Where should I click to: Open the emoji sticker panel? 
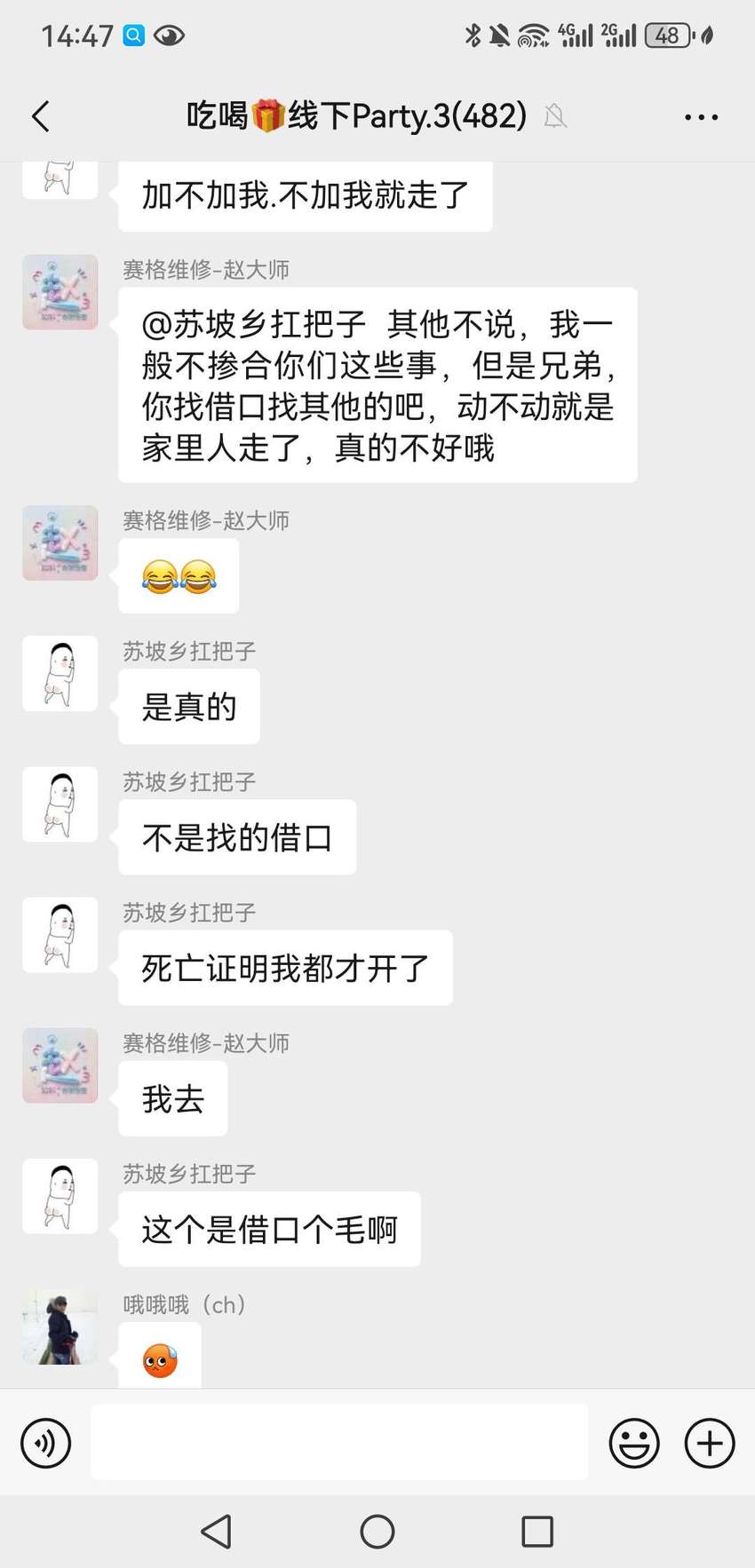click(x=634, y=1443)
